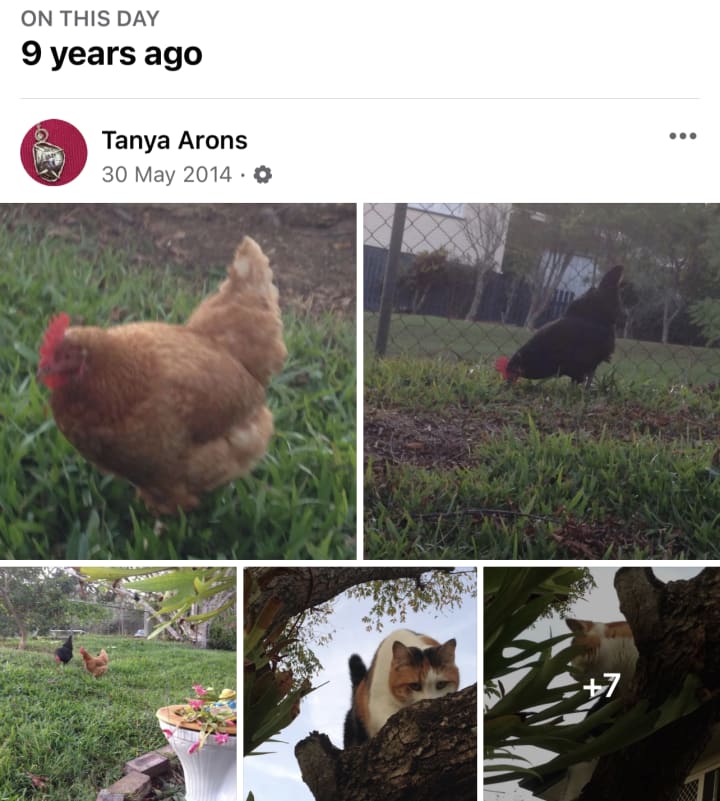720x801 pixels.
Task: Open the calico cat in tree photo
Action: click(x=360, y=684)
